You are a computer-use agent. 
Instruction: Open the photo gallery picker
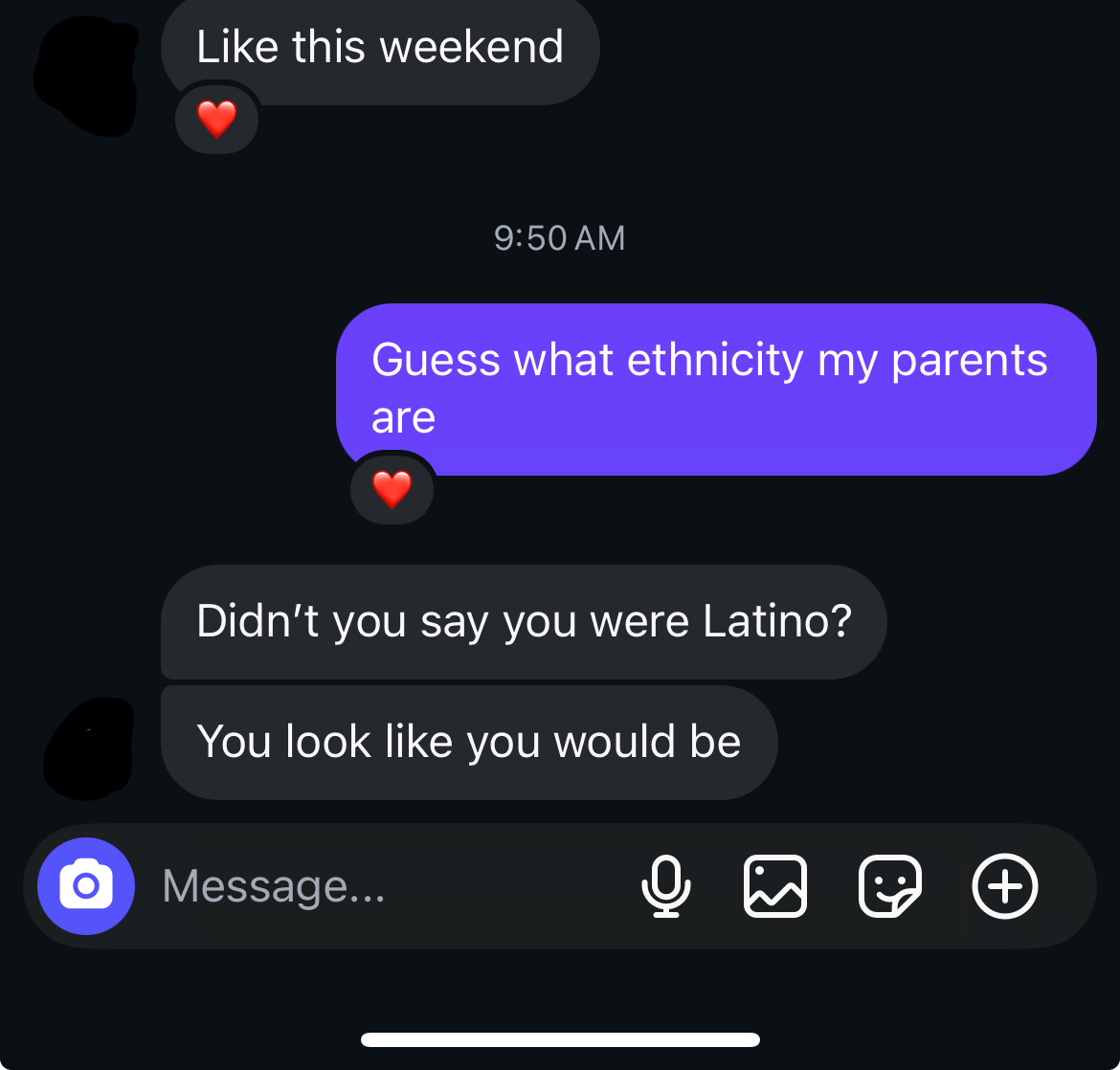click(x=775, y=886)
